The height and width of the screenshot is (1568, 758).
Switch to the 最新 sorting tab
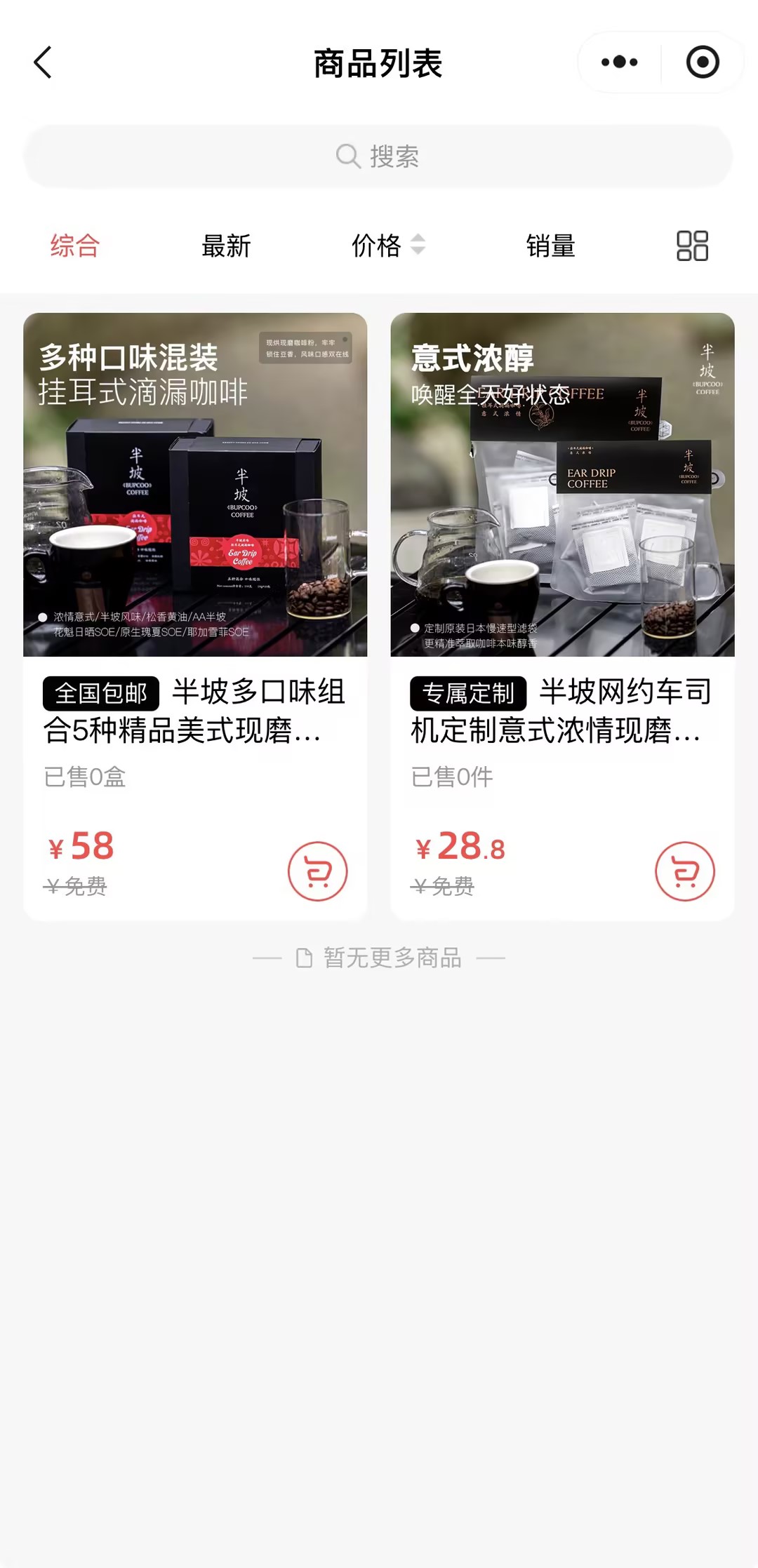(x=226, y=246)
